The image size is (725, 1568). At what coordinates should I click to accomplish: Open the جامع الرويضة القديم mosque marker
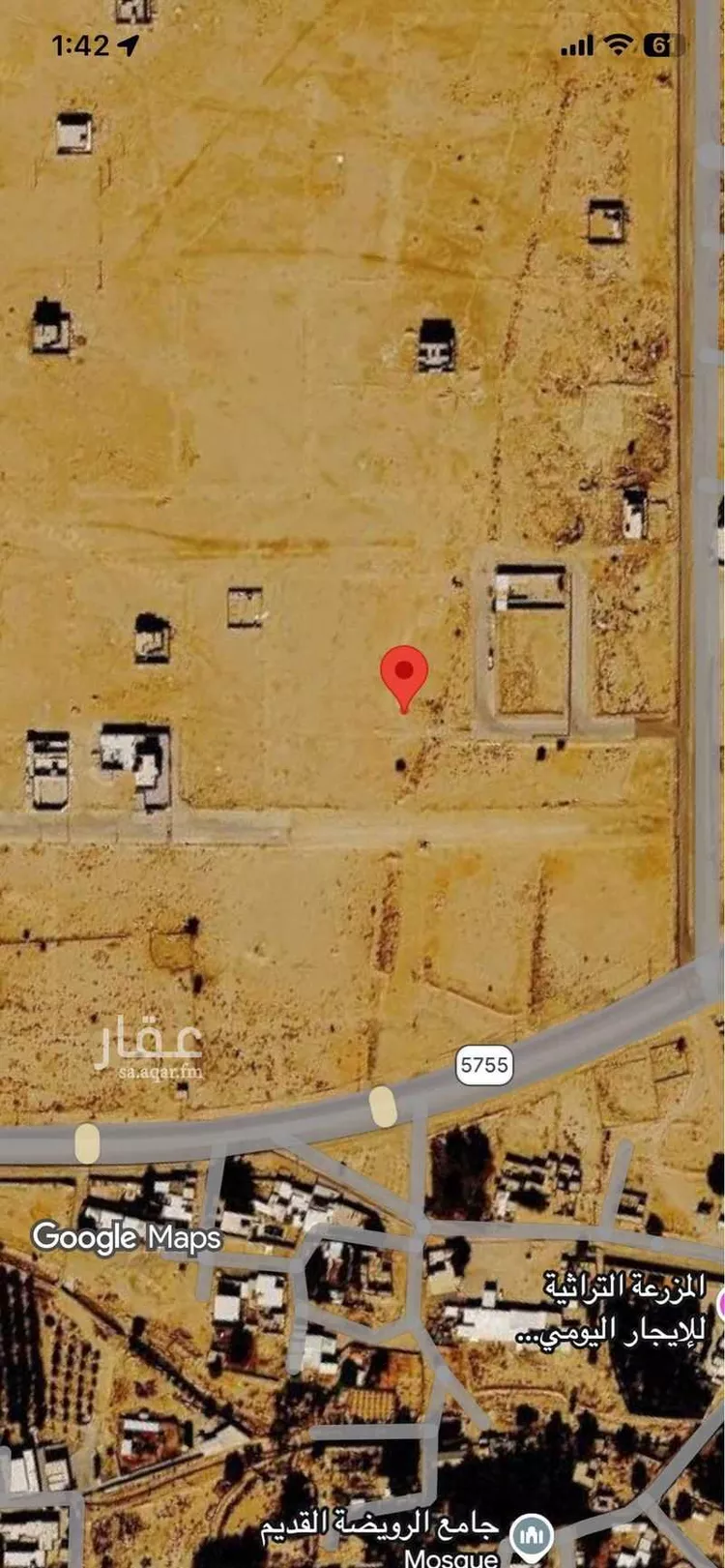click(532, 1534)
